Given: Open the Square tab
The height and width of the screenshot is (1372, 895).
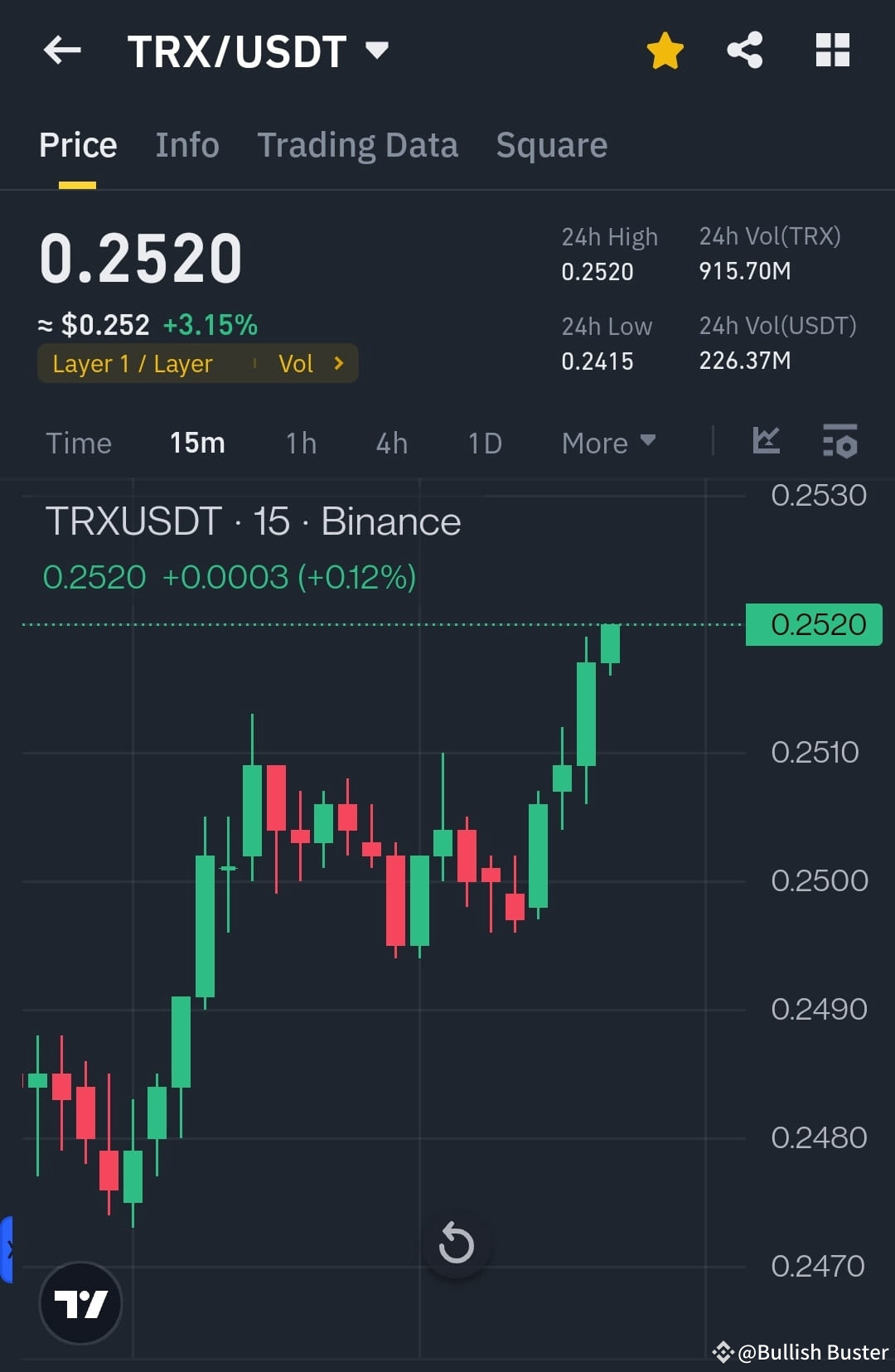Looking at the screenshot, I should 551,144.
